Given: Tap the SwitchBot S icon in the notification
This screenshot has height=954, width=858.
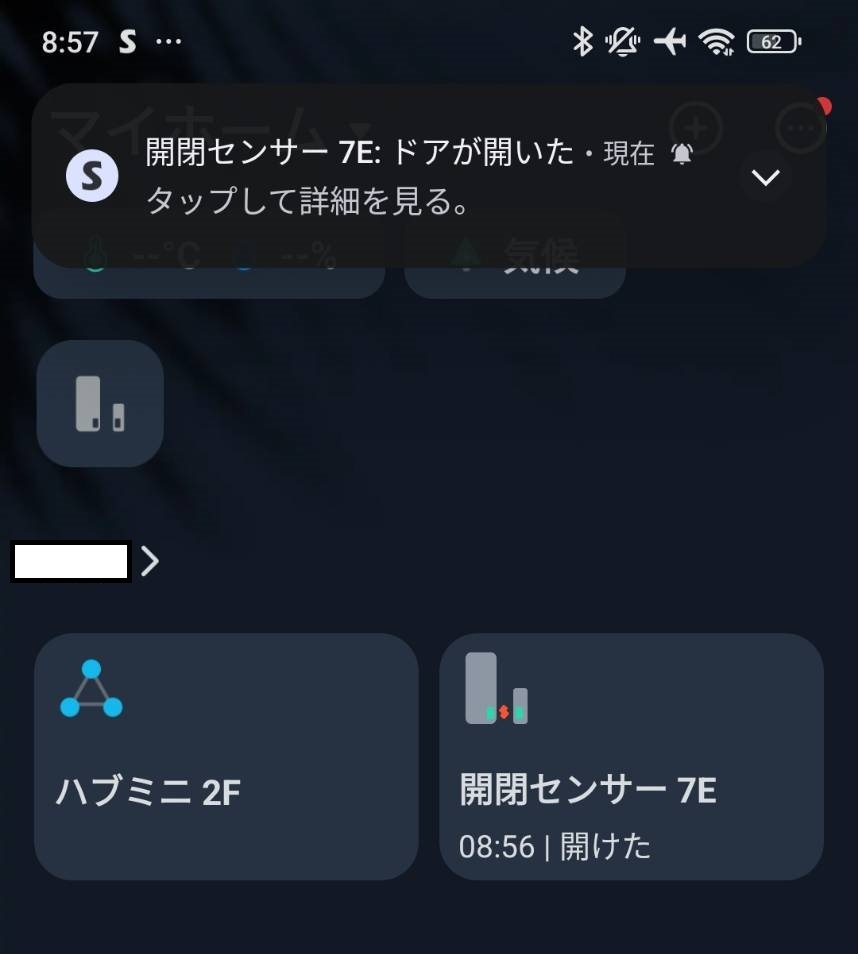Looking at the screenshot, I should tap(92, 175).
